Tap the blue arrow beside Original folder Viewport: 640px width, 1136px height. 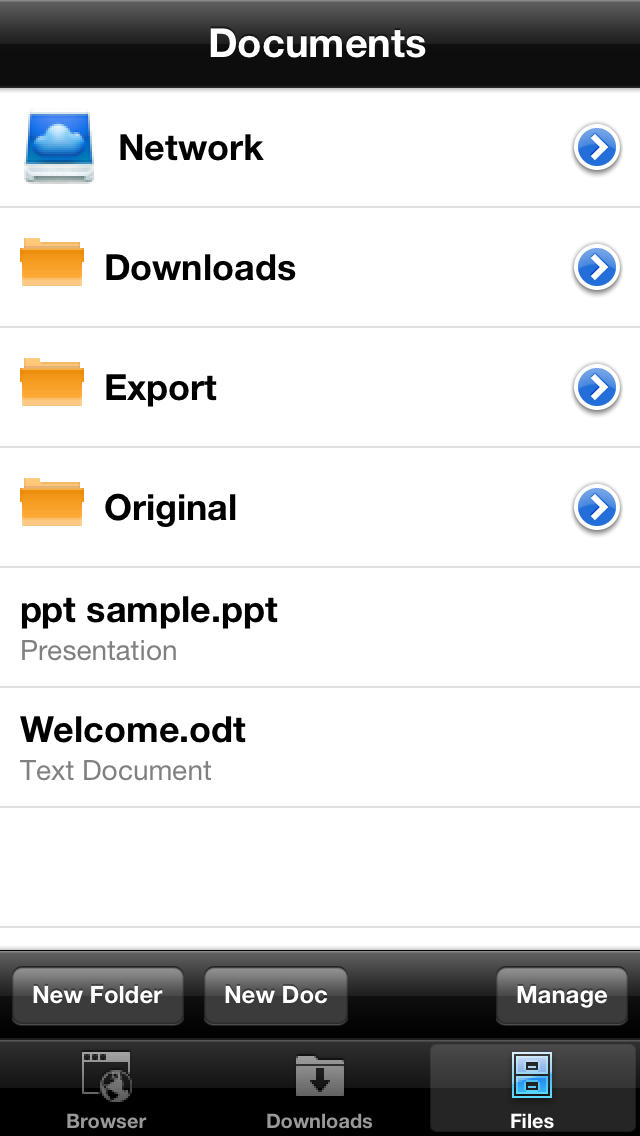[597, 508]
